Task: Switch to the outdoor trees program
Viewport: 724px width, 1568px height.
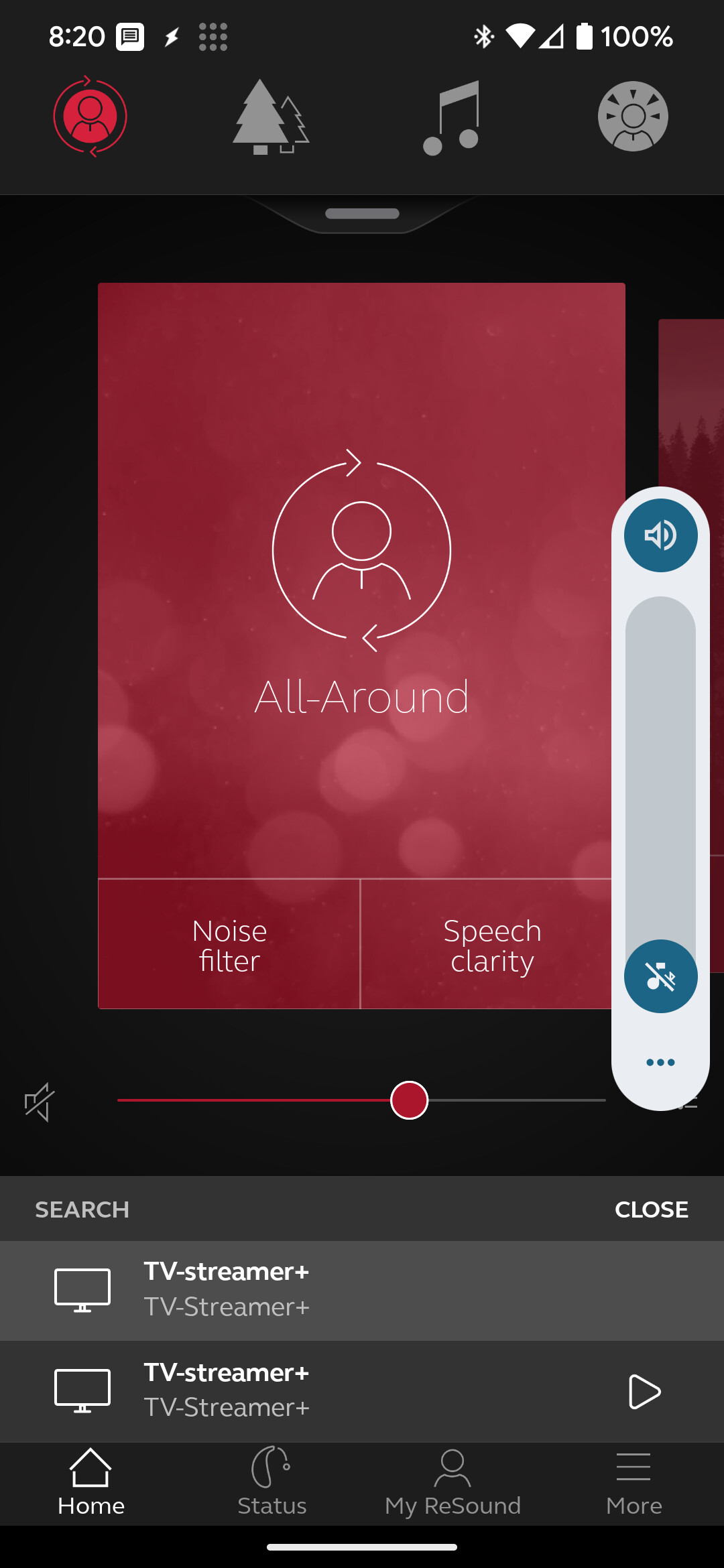Action: (x=271, y=117)
